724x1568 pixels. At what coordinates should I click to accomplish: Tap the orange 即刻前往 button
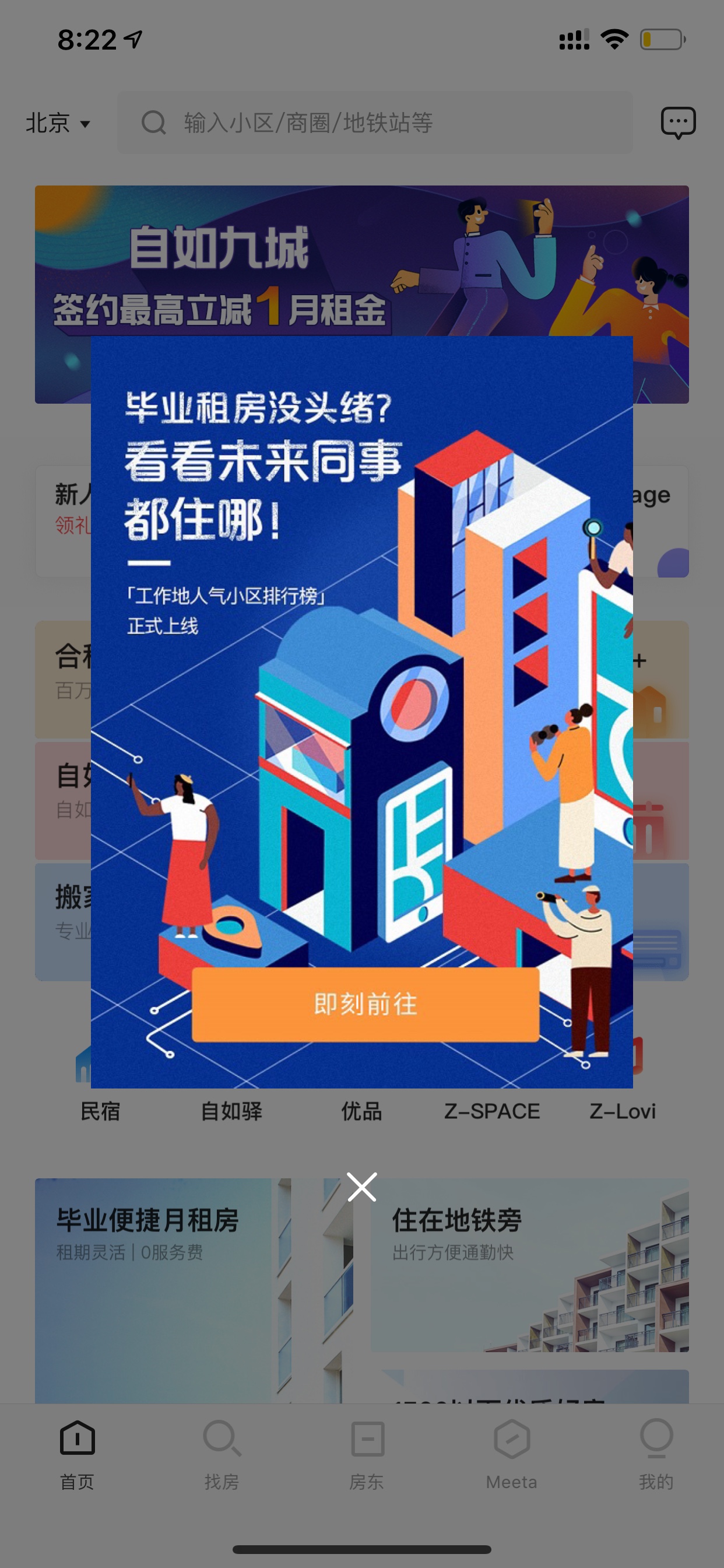(365, 1005)
